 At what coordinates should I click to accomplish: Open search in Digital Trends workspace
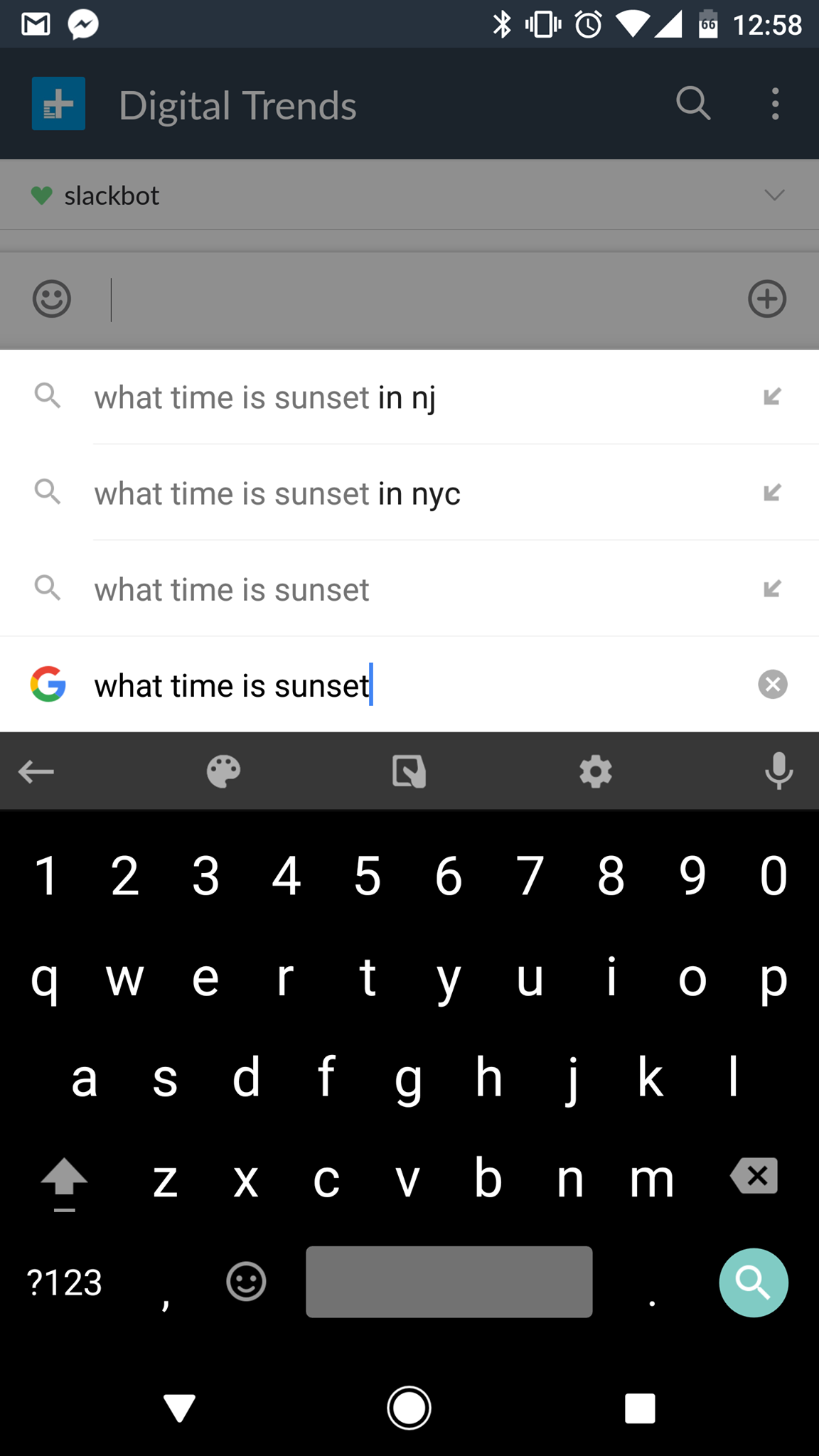693,104
